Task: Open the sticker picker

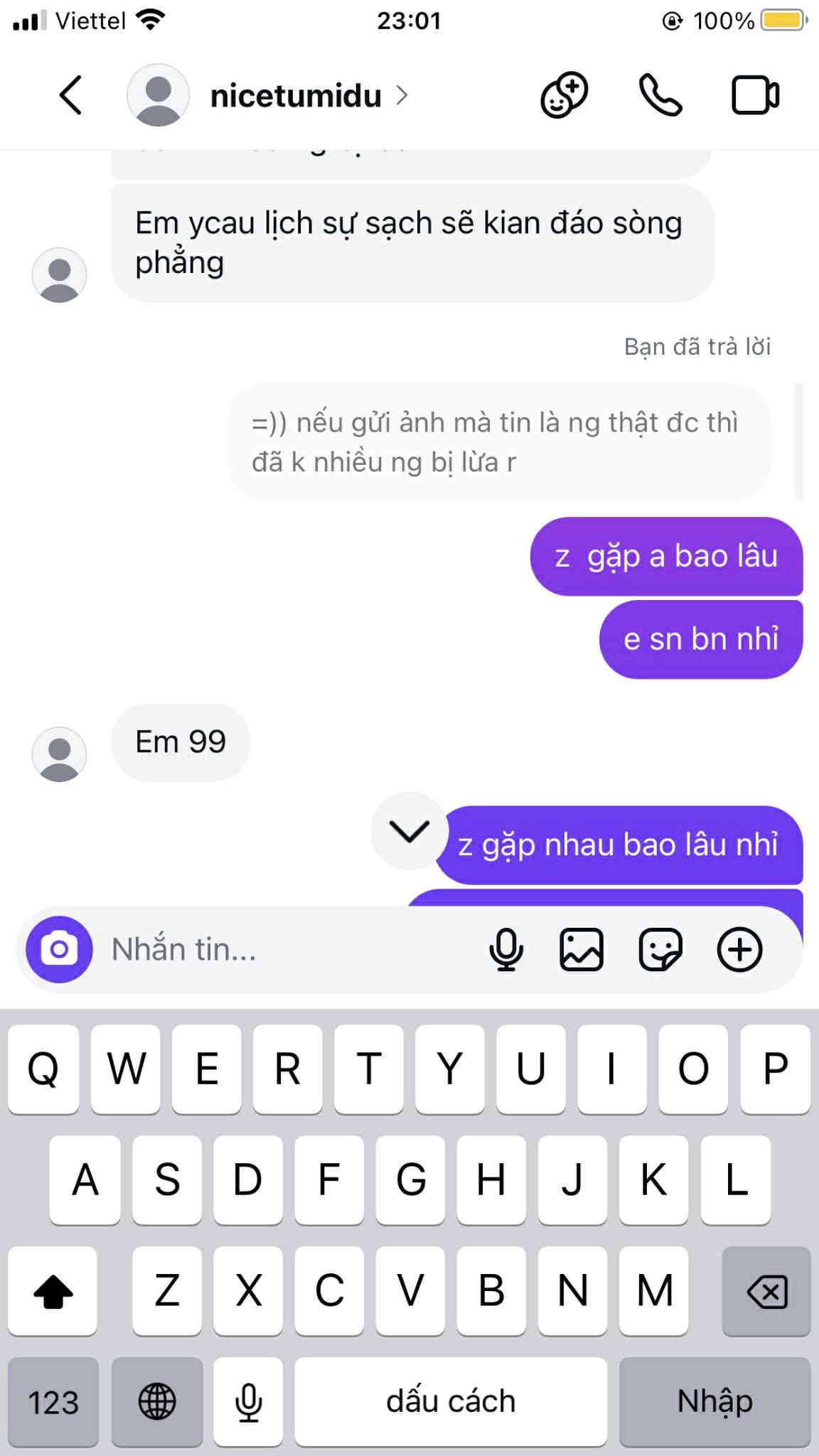Action: tap(660, 949)
